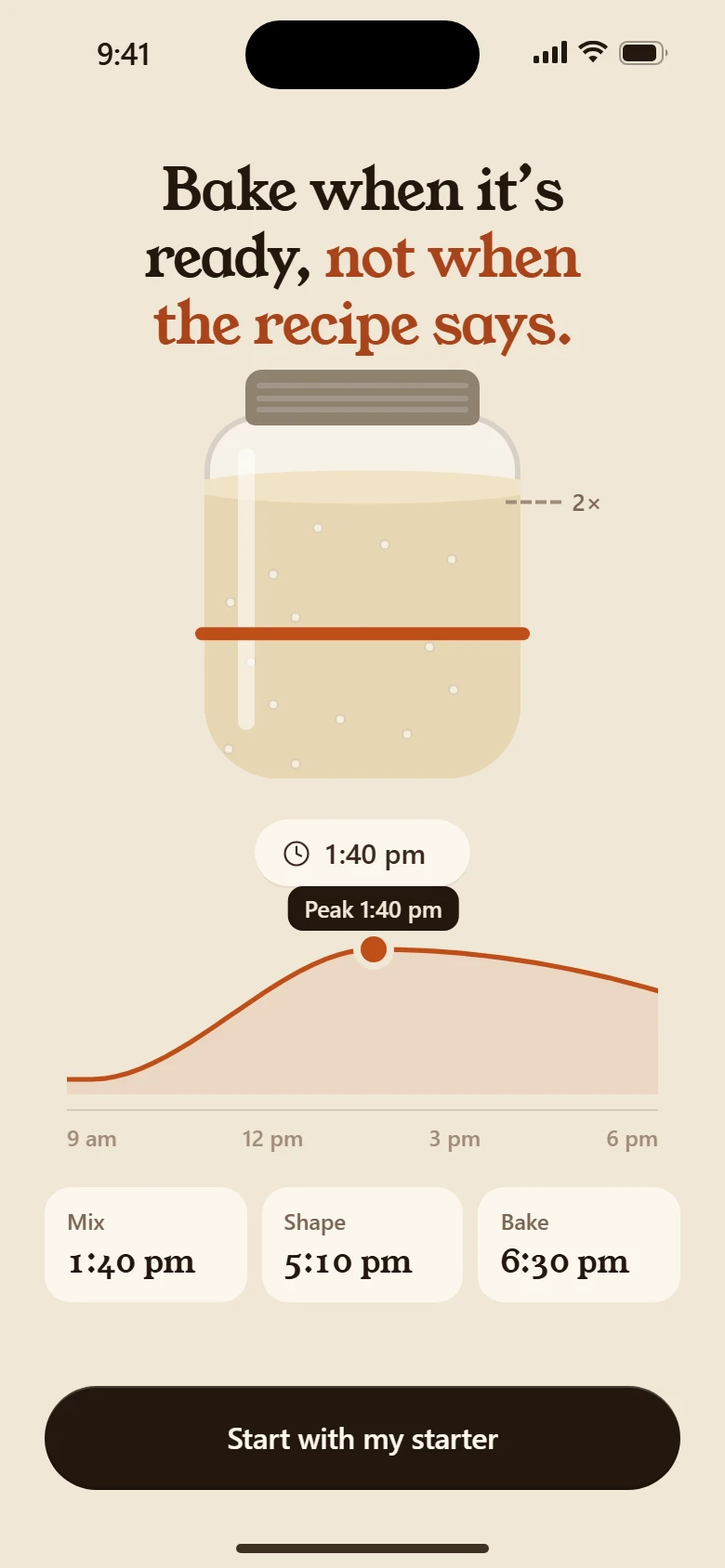Open the Shape 5:10 pm card

pos(362,1245)
